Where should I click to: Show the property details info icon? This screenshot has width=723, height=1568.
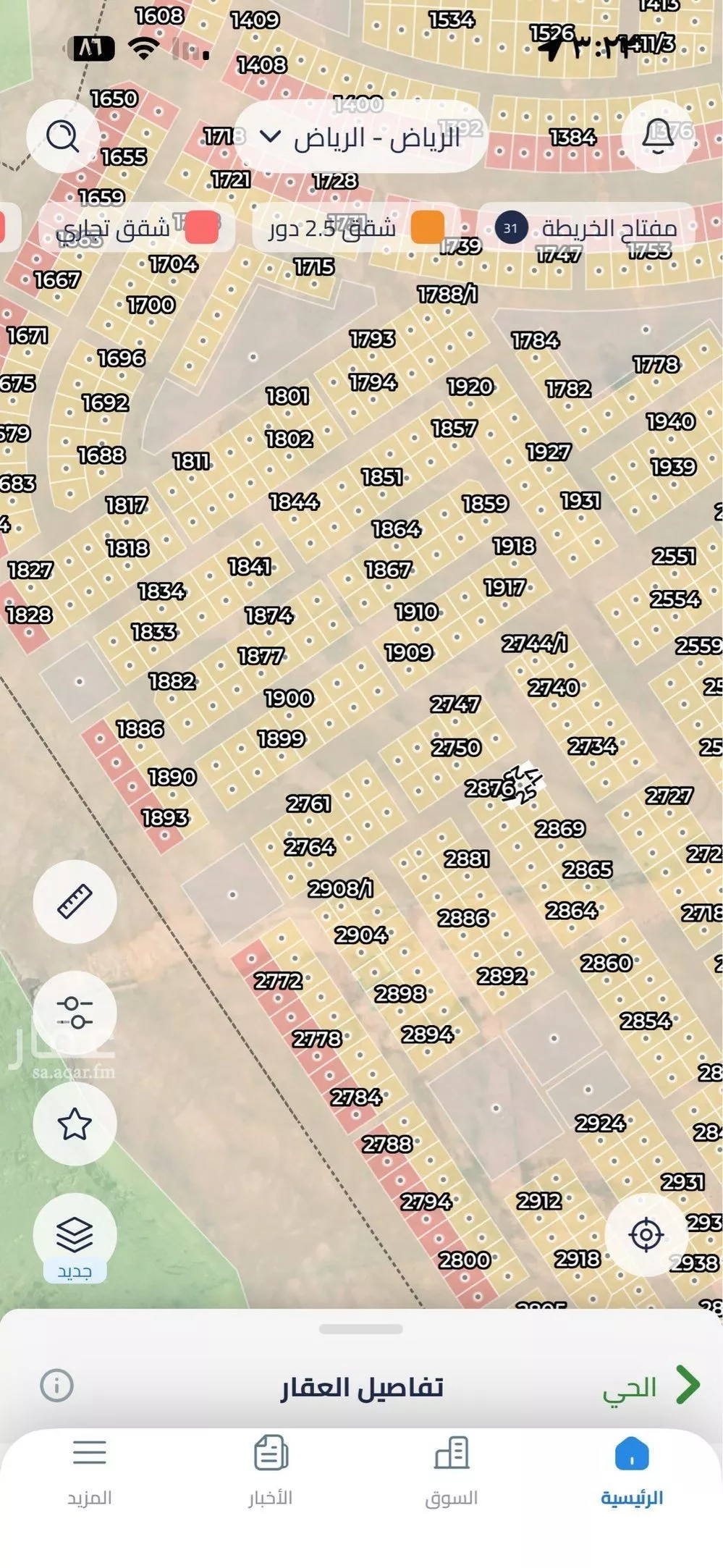click(56, 1386)
